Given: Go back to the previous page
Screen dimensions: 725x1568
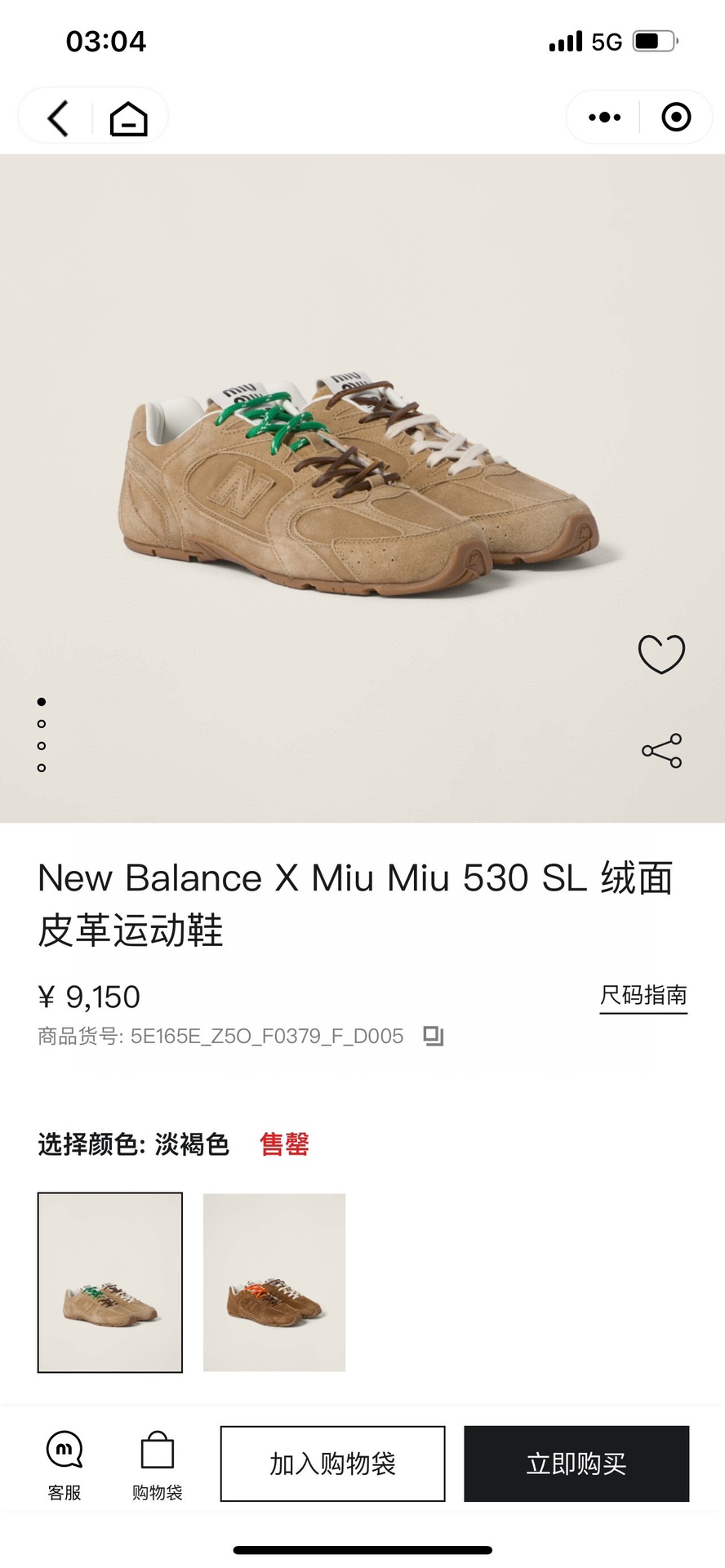Looking at the screenshot, I should coord(57,118).
